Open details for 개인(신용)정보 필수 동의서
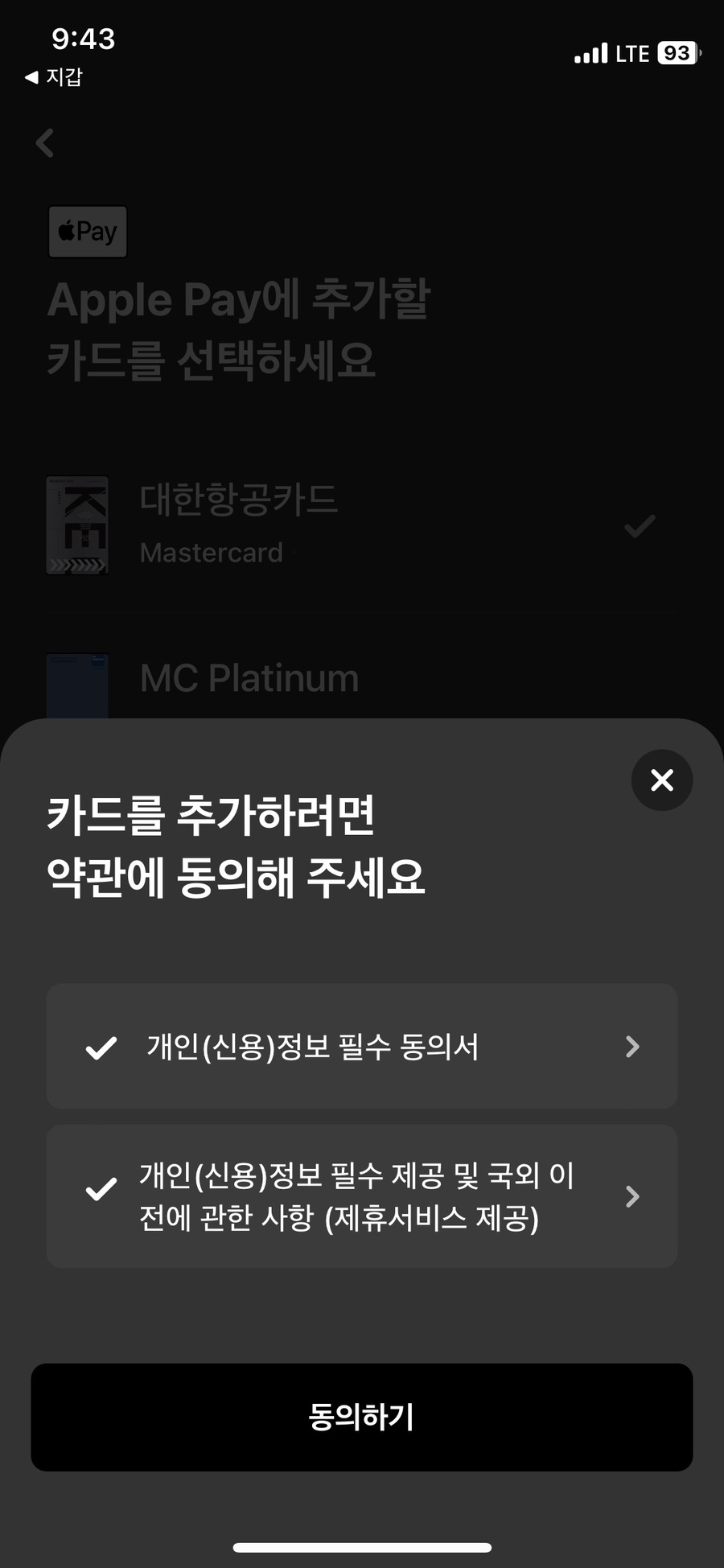The height and width of the screenshot is (1568, 724). tap(632, 1047)
